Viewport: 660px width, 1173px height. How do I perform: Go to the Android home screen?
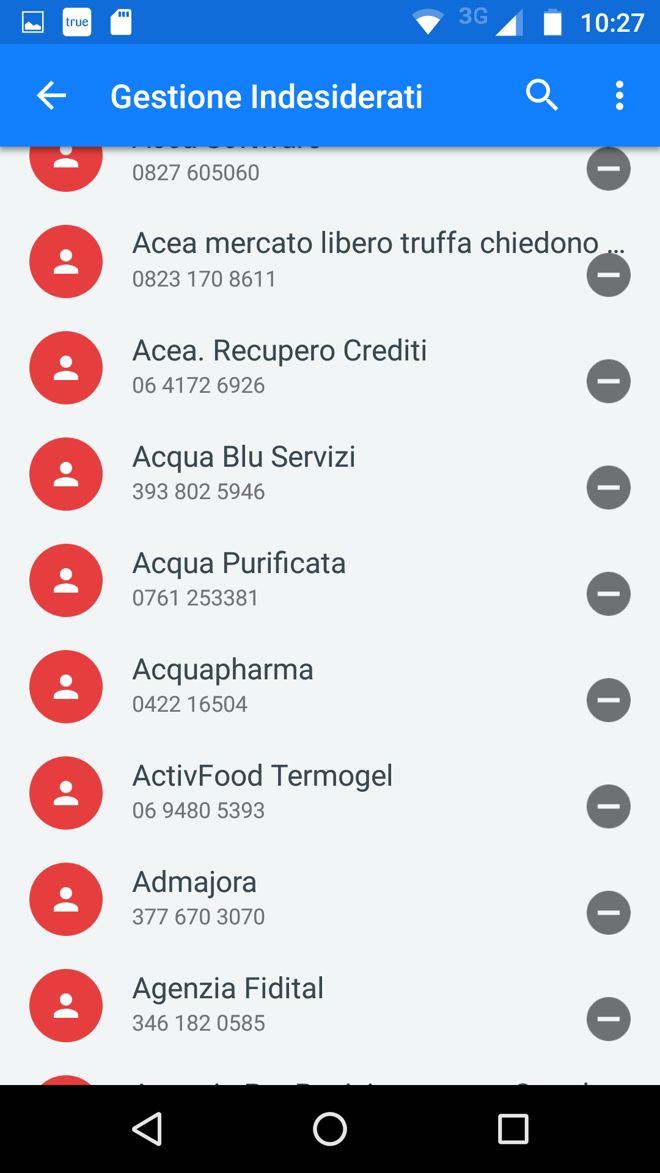[330, 1129]
